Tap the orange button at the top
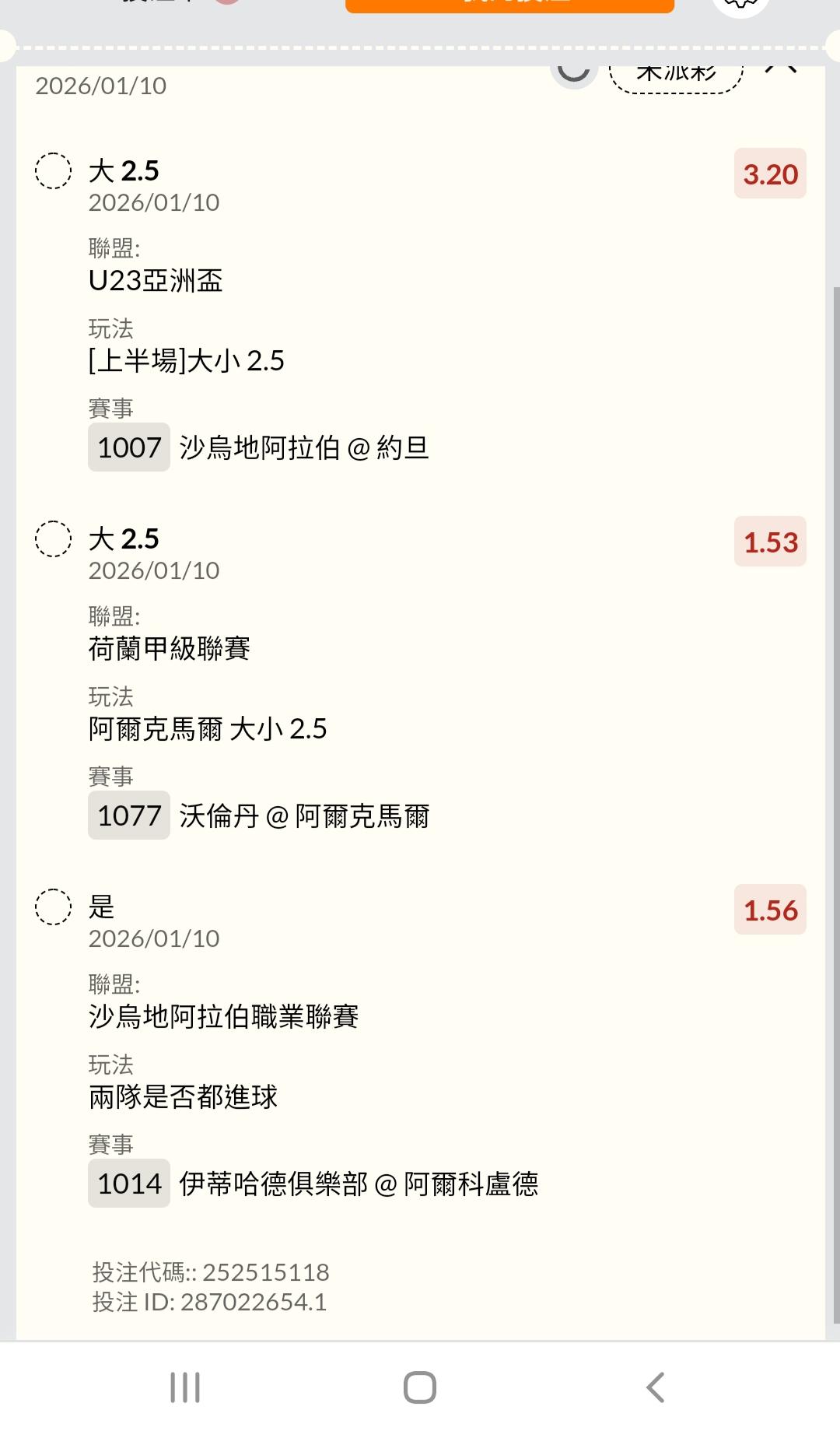Image resolution: width=840 pixels, height=1438 pixels. 509,5
